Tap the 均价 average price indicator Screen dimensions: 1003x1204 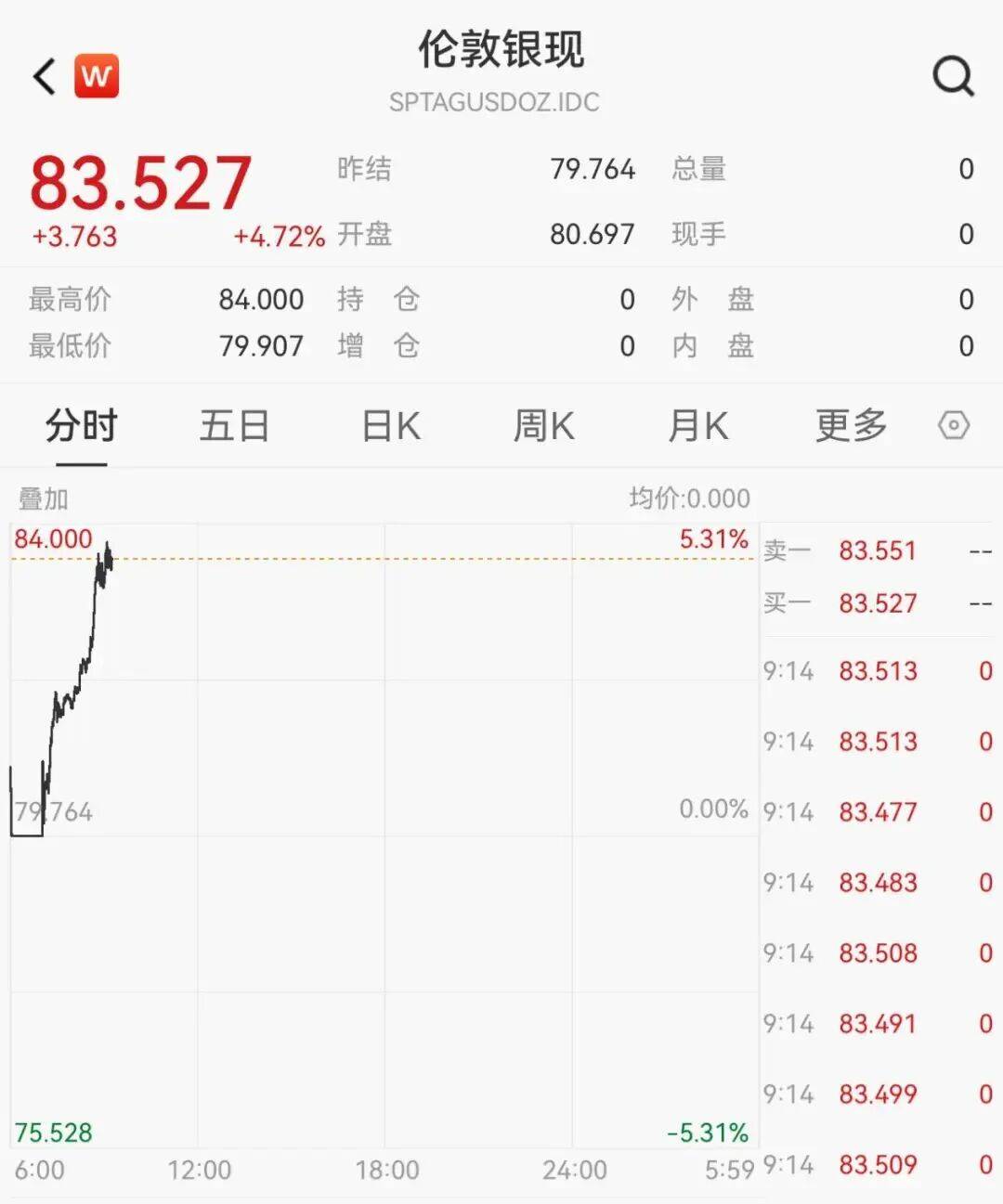tap(688, 498)
